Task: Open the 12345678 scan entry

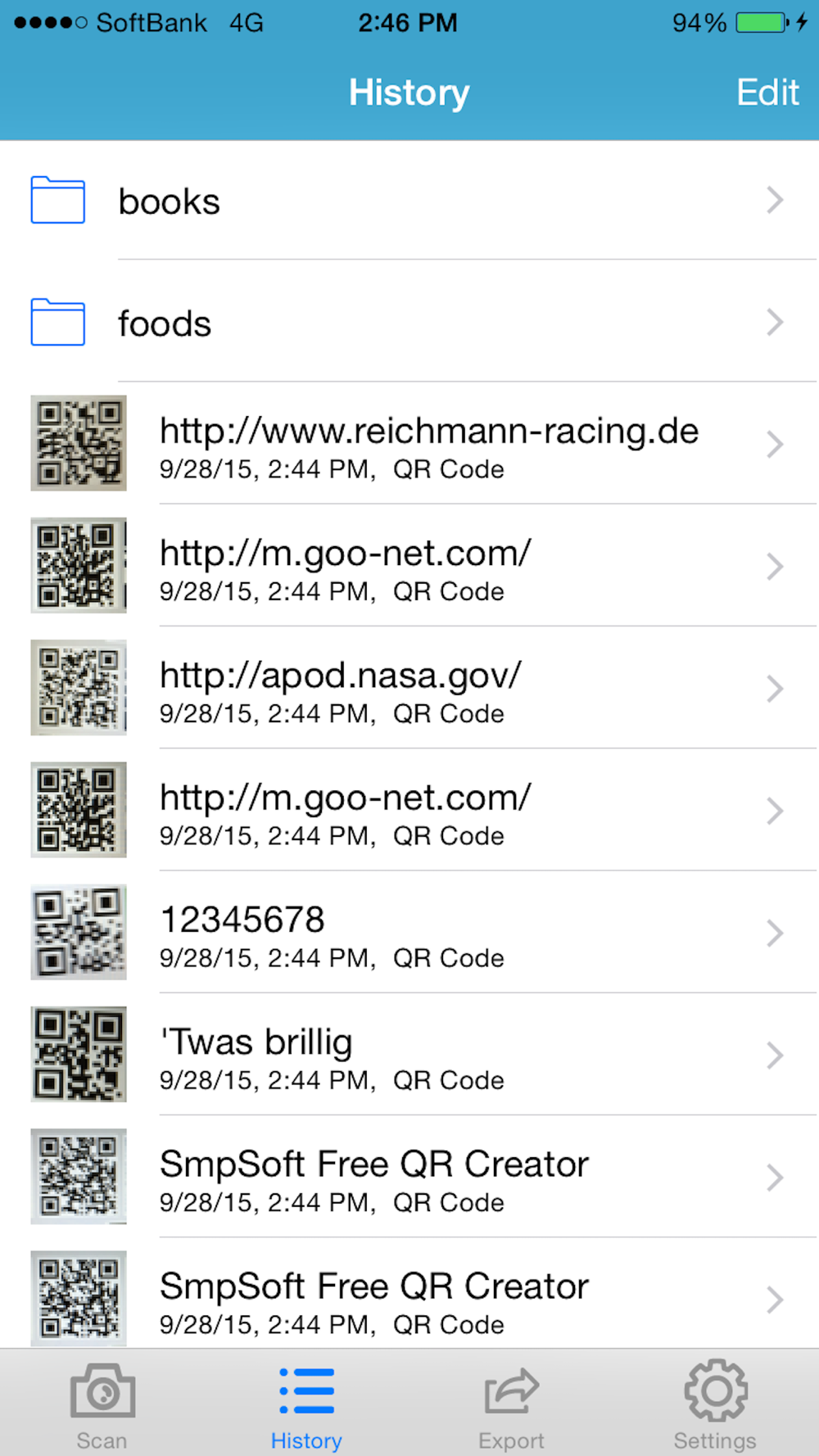Action: tap(409, 933)
